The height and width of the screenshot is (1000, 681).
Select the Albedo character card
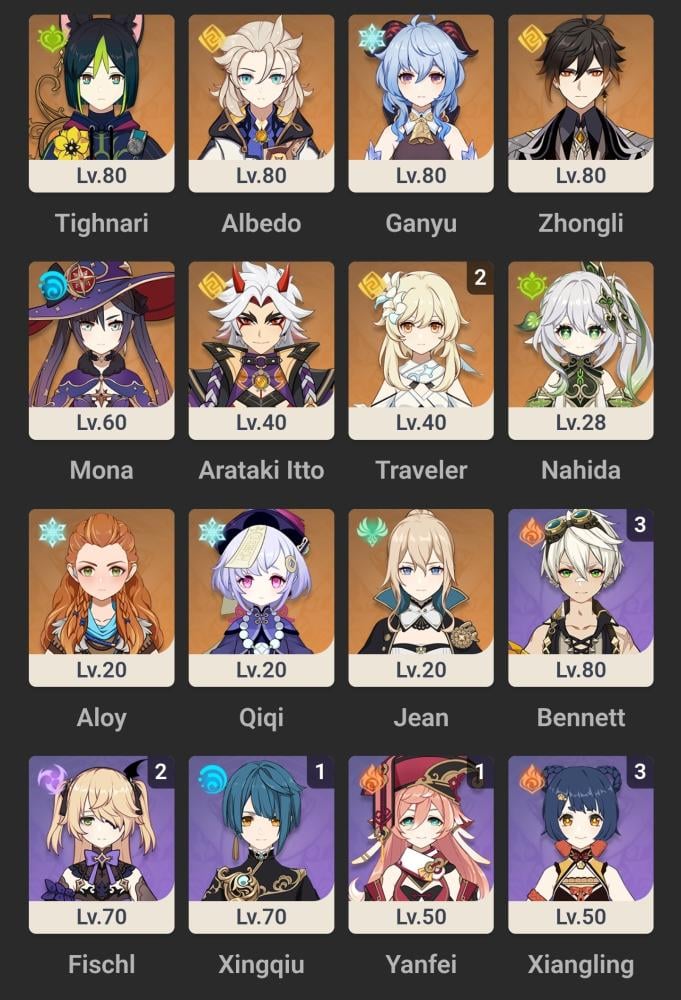(261, 103)
